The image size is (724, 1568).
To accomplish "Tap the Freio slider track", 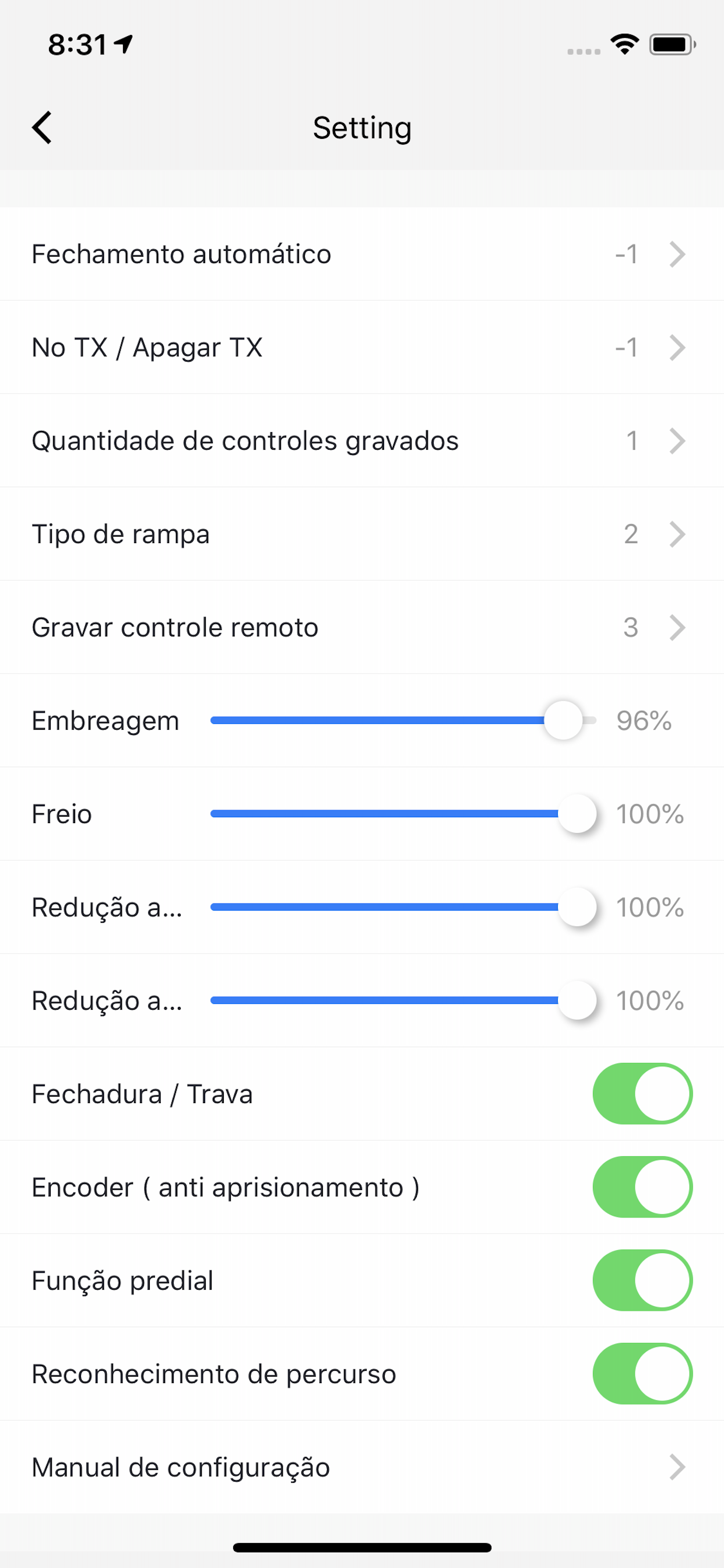I will pos(403,814).
